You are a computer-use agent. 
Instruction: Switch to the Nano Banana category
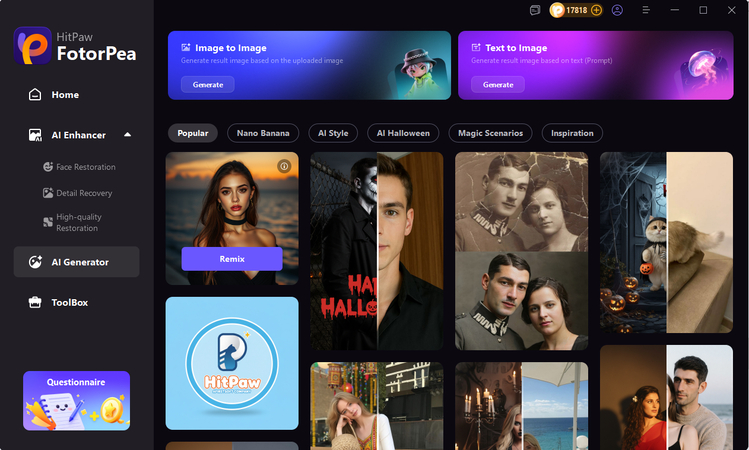263,133
